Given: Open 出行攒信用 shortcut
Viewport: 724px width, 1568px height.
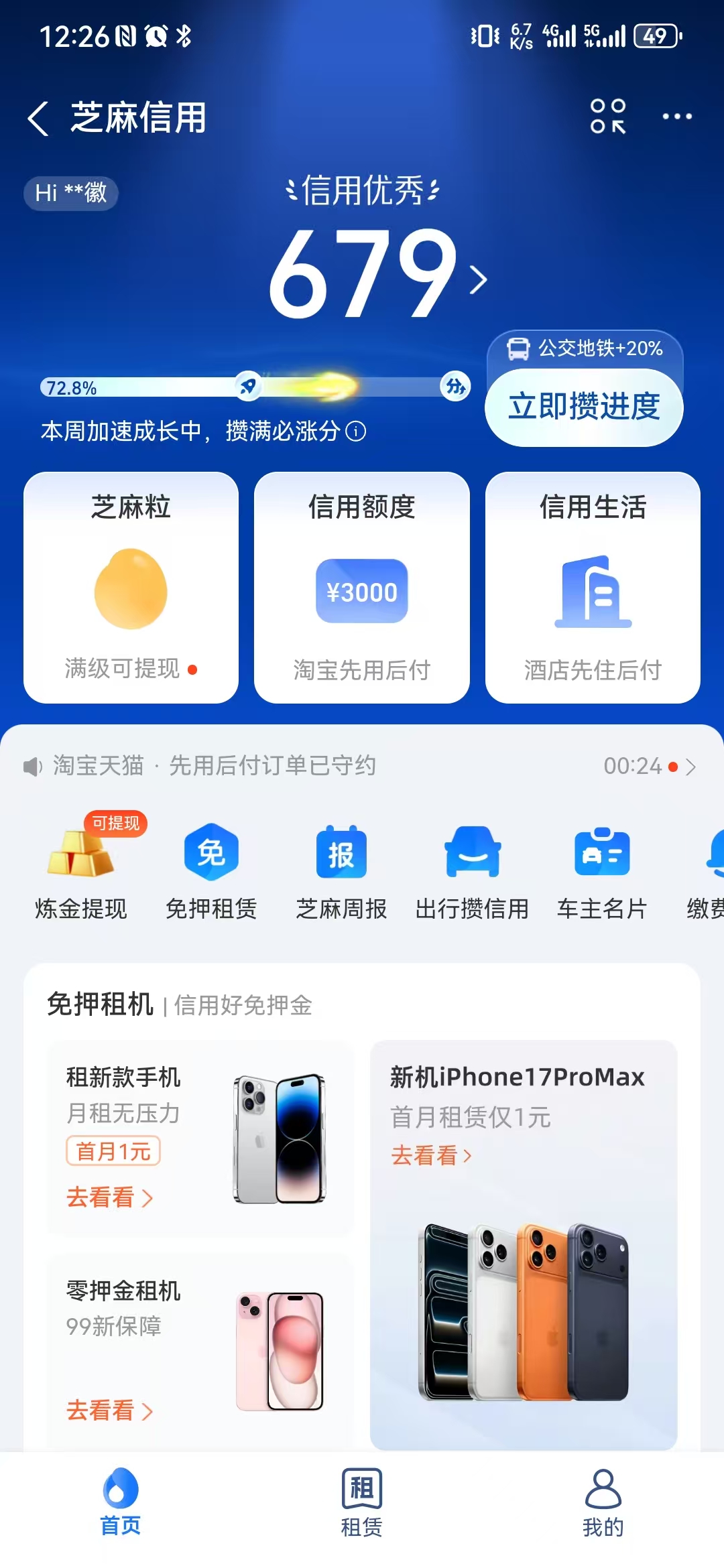Looking at the screenshot, I should (472, 871).
